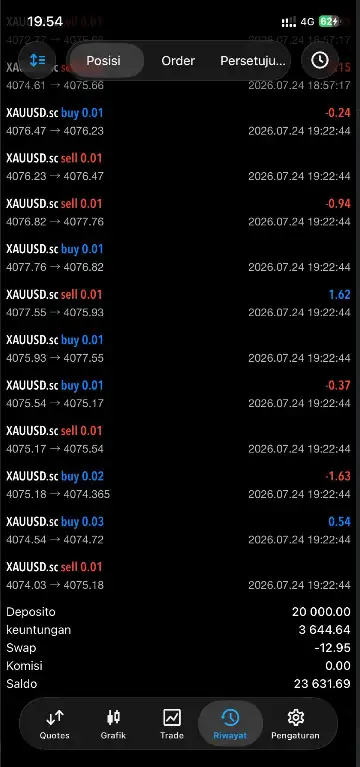Open Pengaturan settings
The image size is (360, 767).
click(295, 724)
